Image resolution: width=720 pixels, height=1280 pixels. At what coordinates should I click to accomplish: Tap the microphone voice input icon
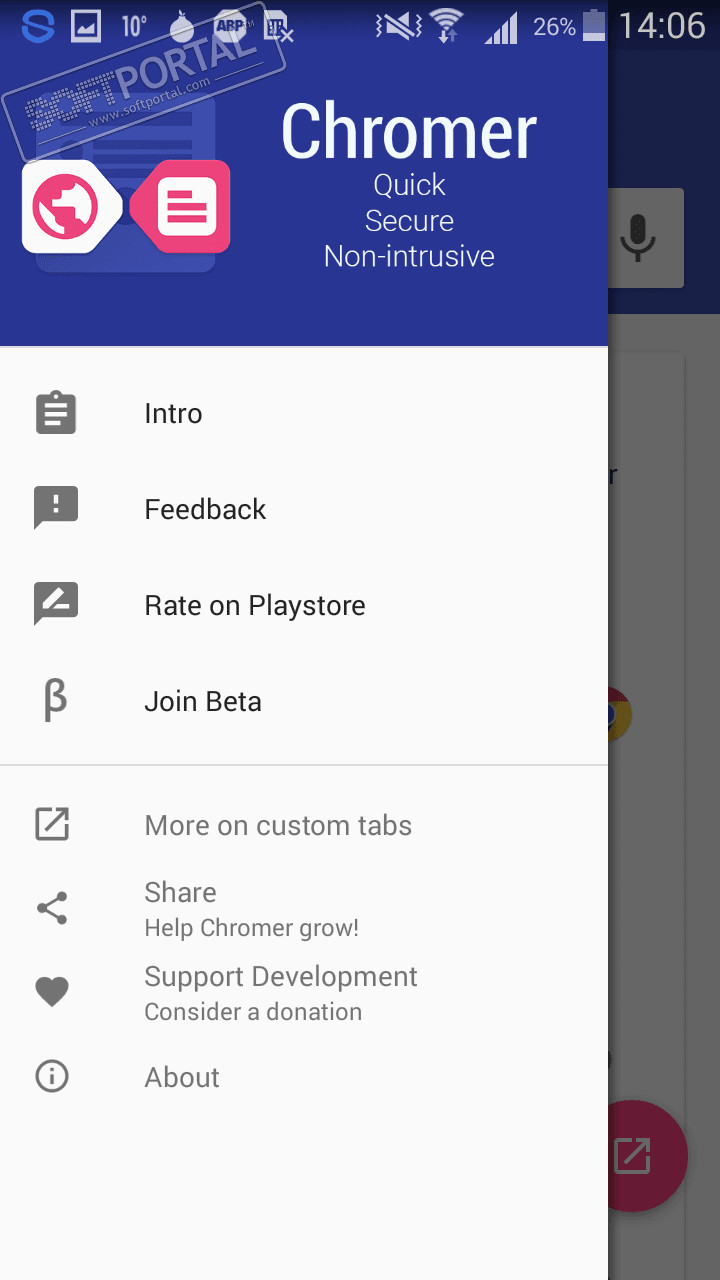tap(638, 238)
